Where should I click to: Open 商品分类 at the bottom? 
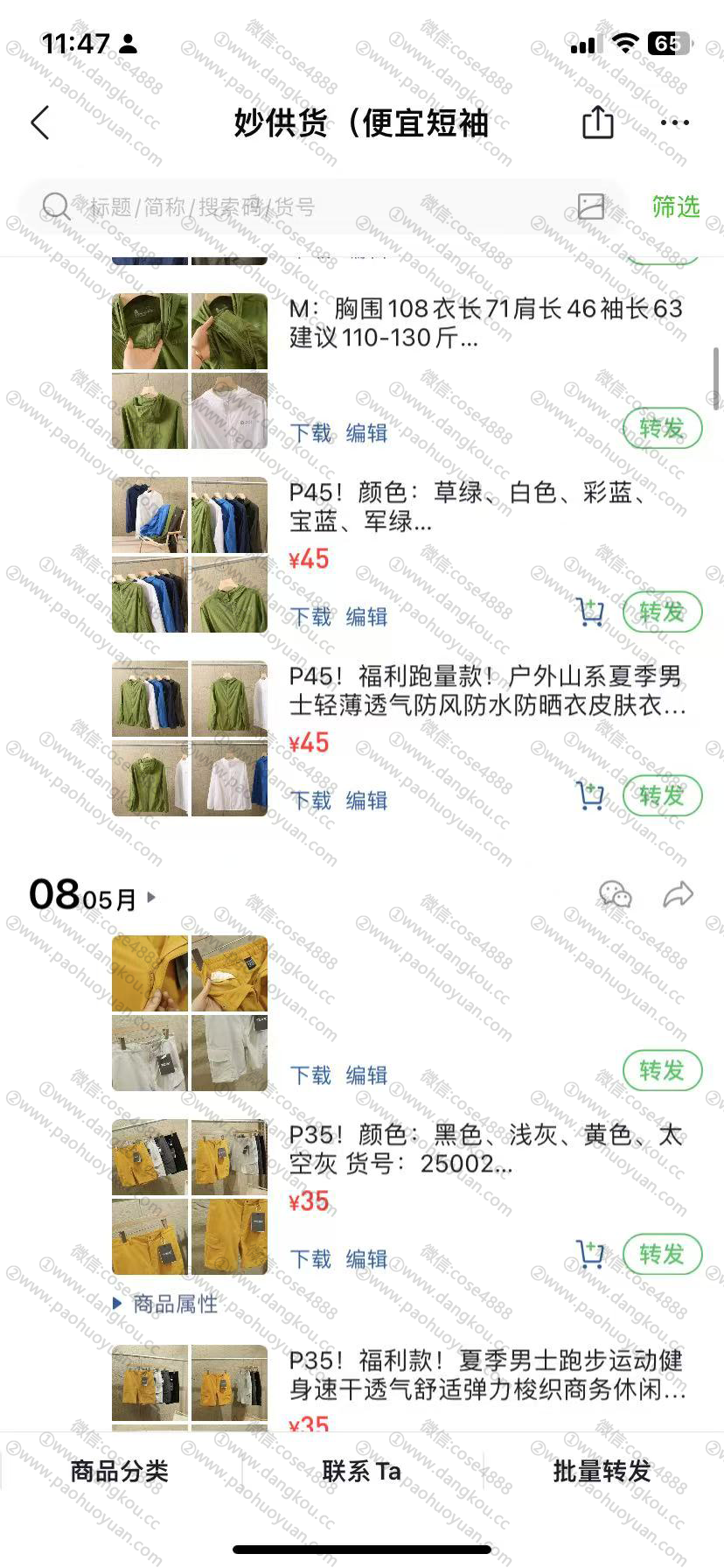tap(120, 1471)
